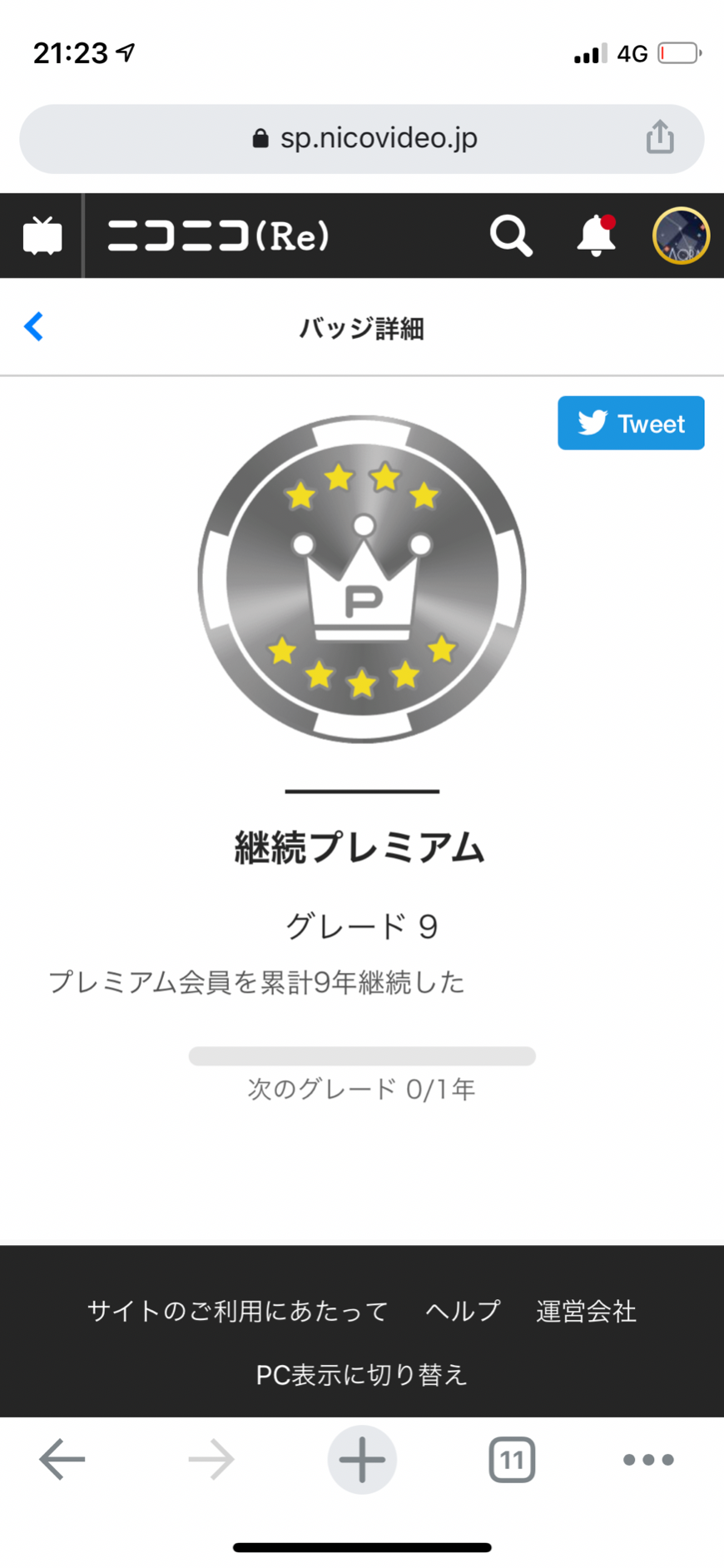View the 11 open tabs

(x=512, y=1460)
